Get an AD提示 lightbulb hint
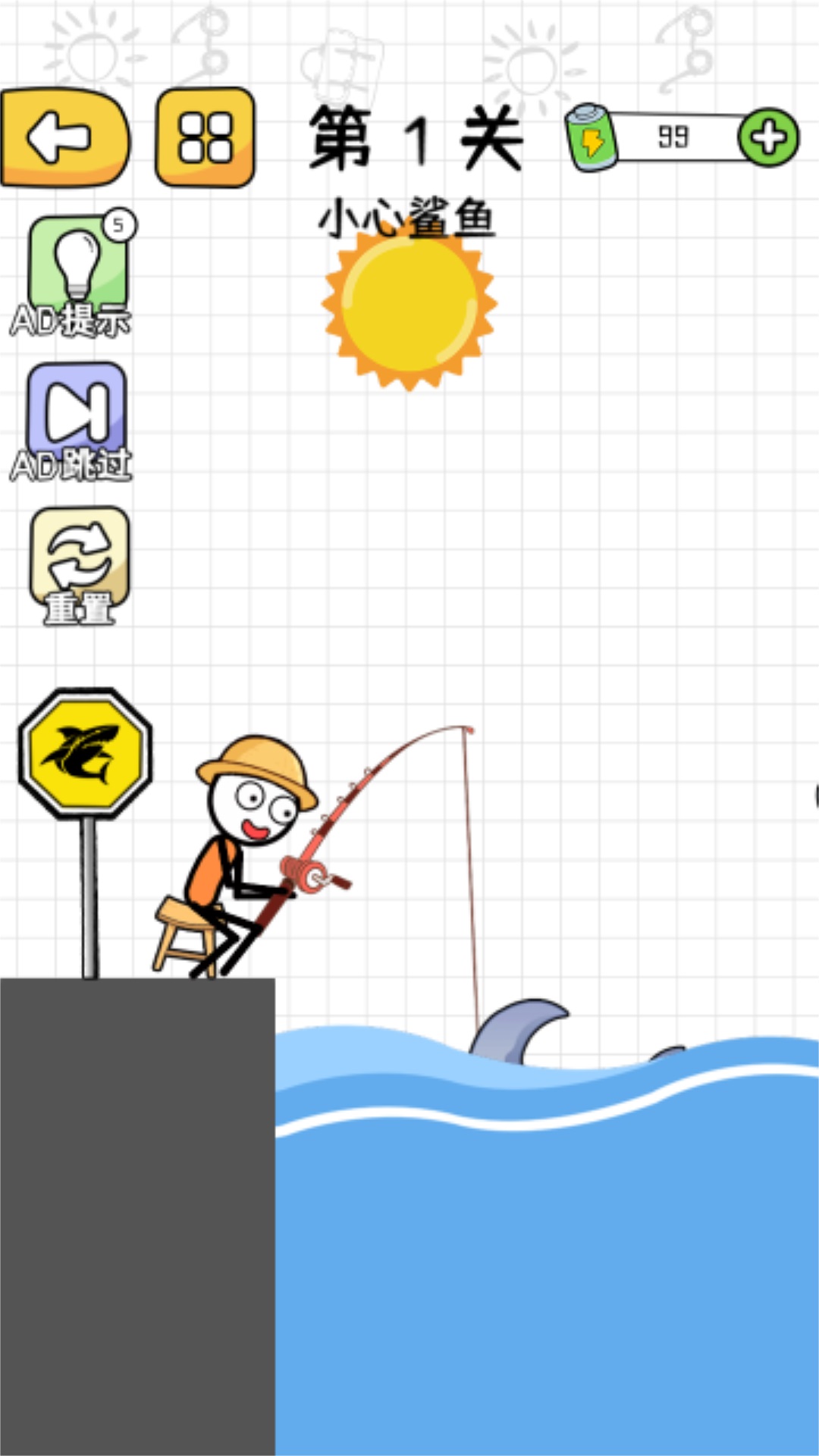 tap(76, 275)
